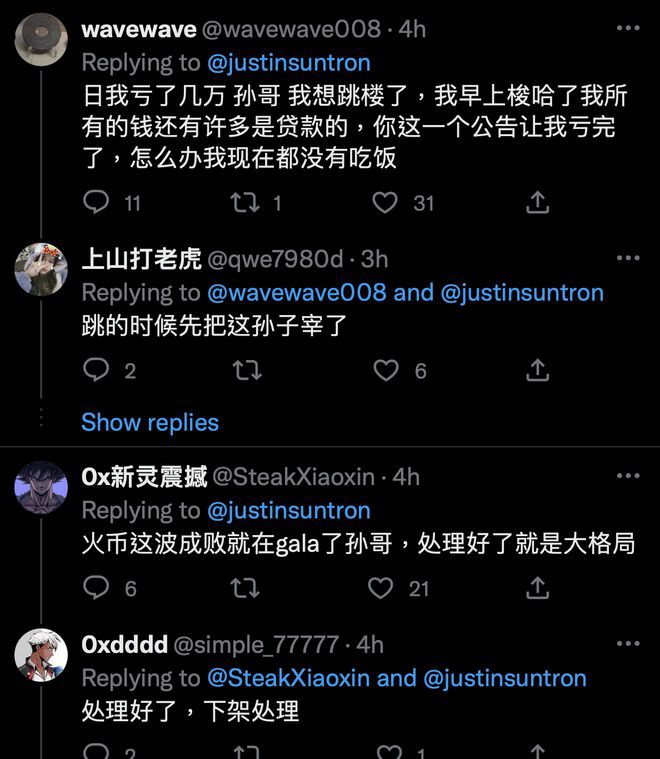Open 0xdddd's profile avatar
The image size is (660, 759).
[x=41, y=657]
